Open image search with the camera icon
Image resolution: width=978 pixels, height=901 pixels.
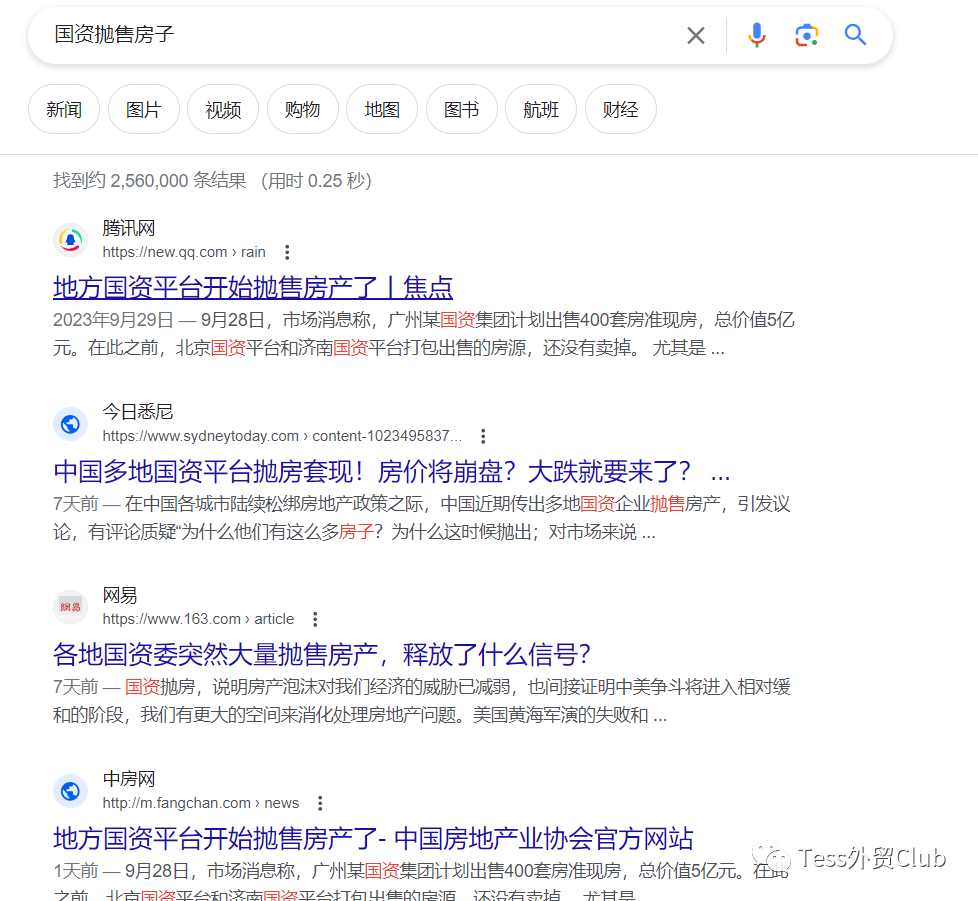(807, 36)
